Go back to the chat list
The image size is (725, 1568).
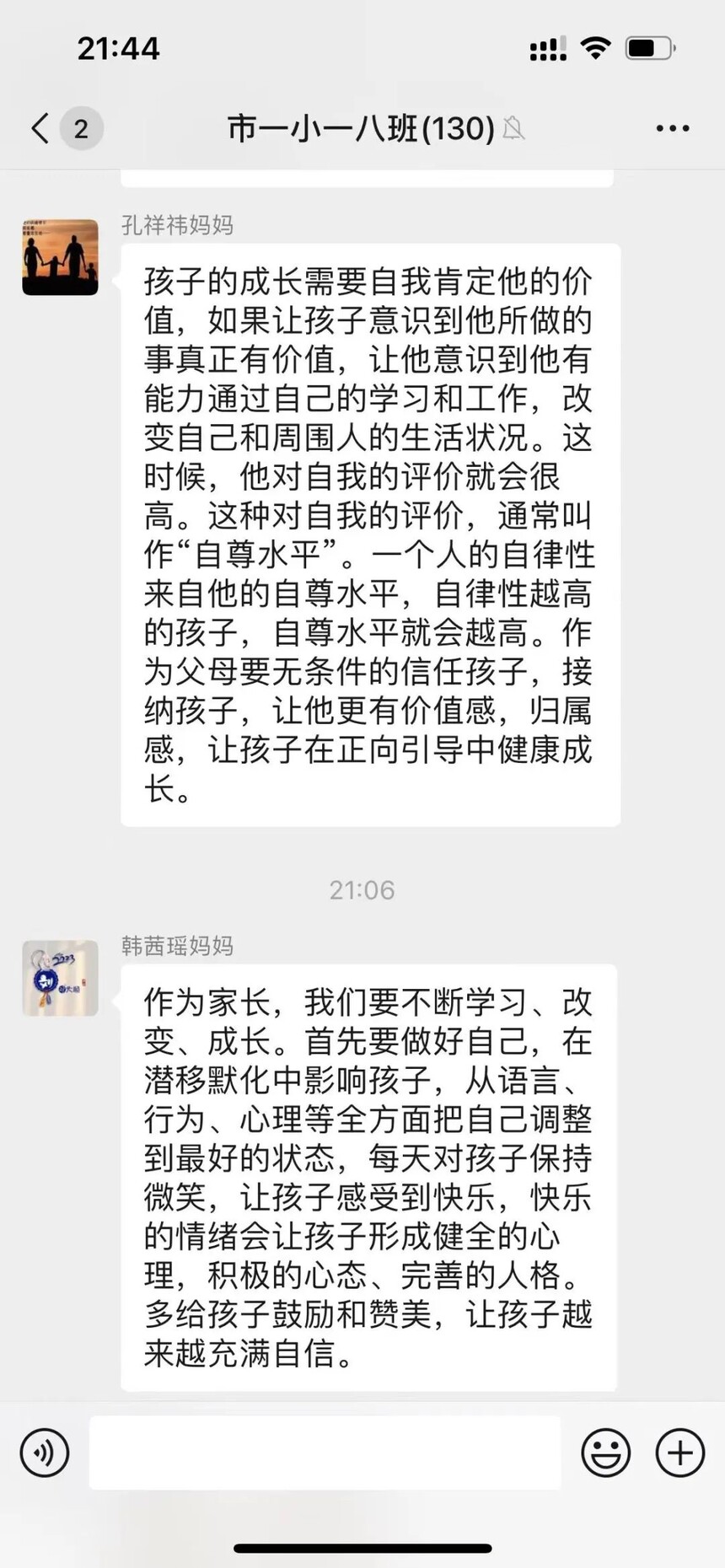point(40,128)
